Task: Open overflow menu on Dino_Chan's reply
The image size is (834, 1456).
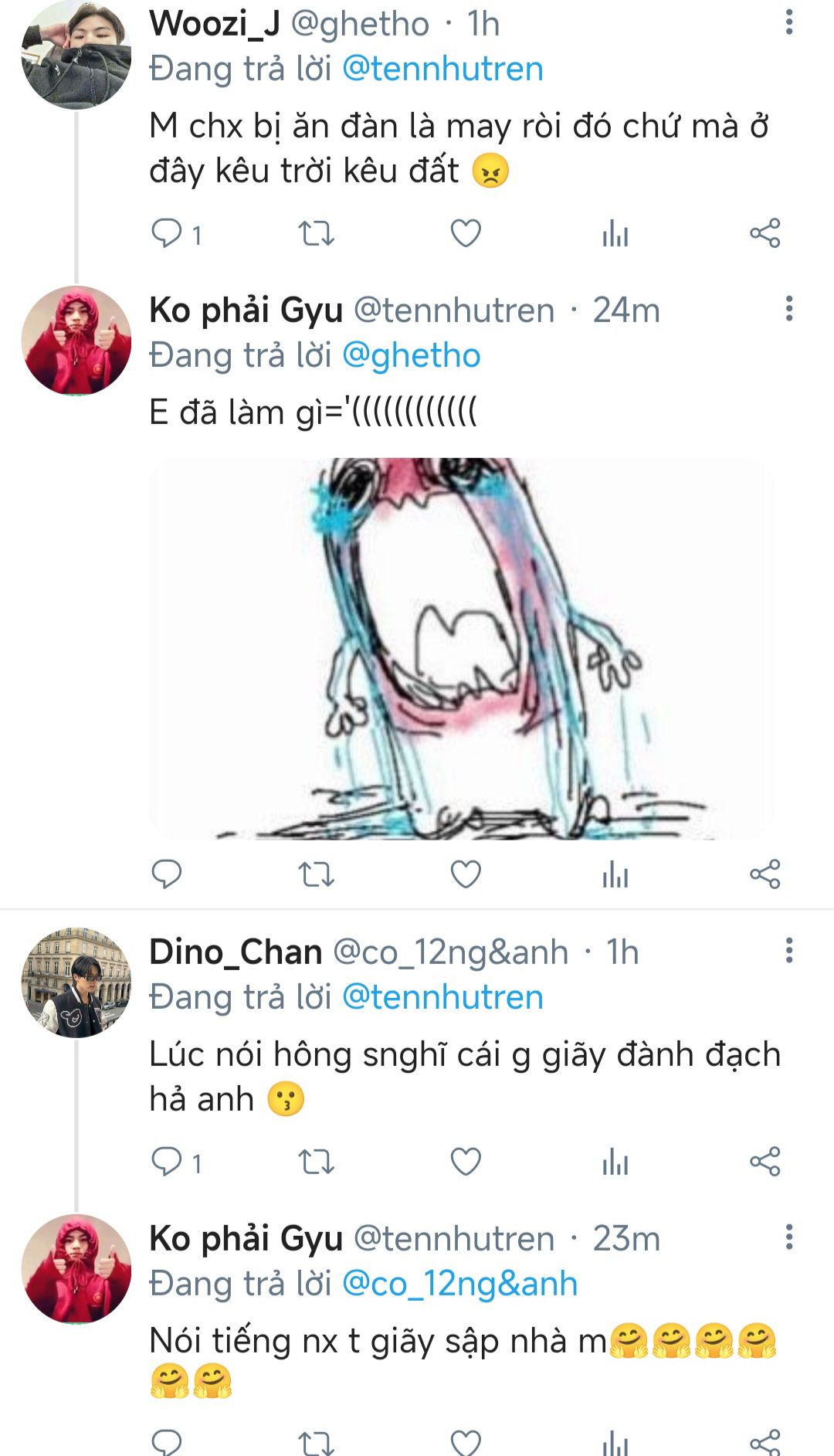Action: click(x=788, y=951)
